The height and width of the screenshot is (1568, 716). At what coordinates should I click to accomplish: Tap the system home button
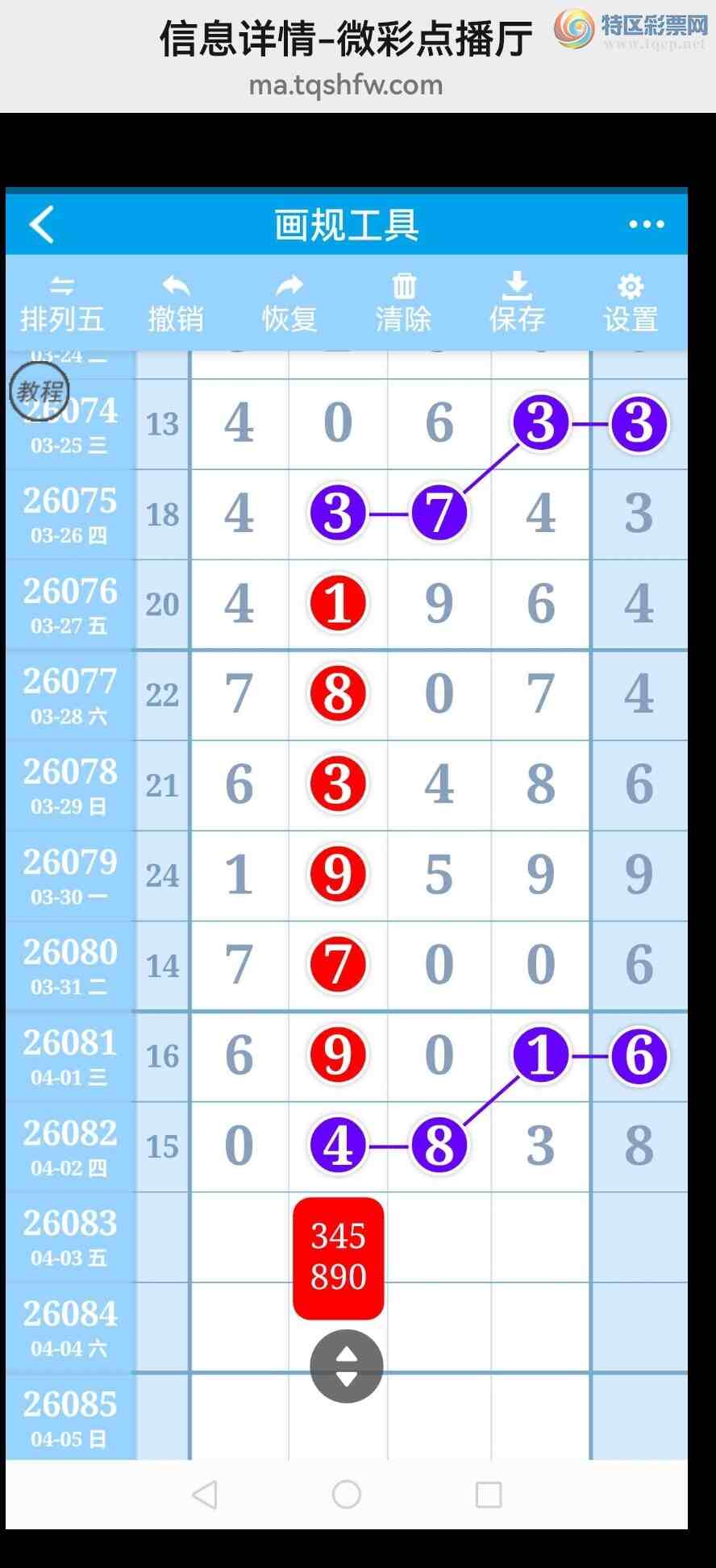click(346, 1494)
